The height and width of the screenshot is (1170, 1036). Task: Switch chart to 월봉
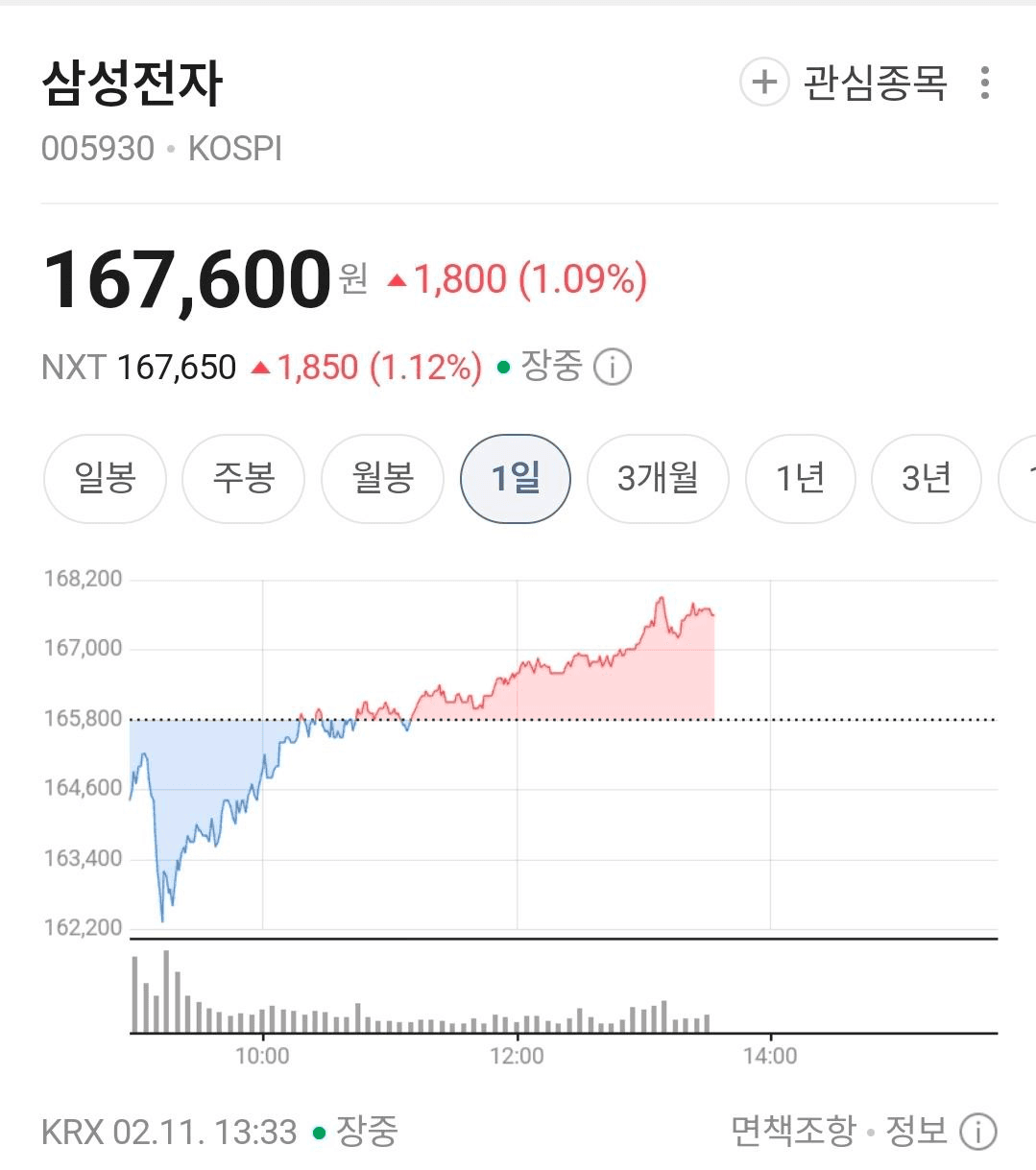[383, 478]
